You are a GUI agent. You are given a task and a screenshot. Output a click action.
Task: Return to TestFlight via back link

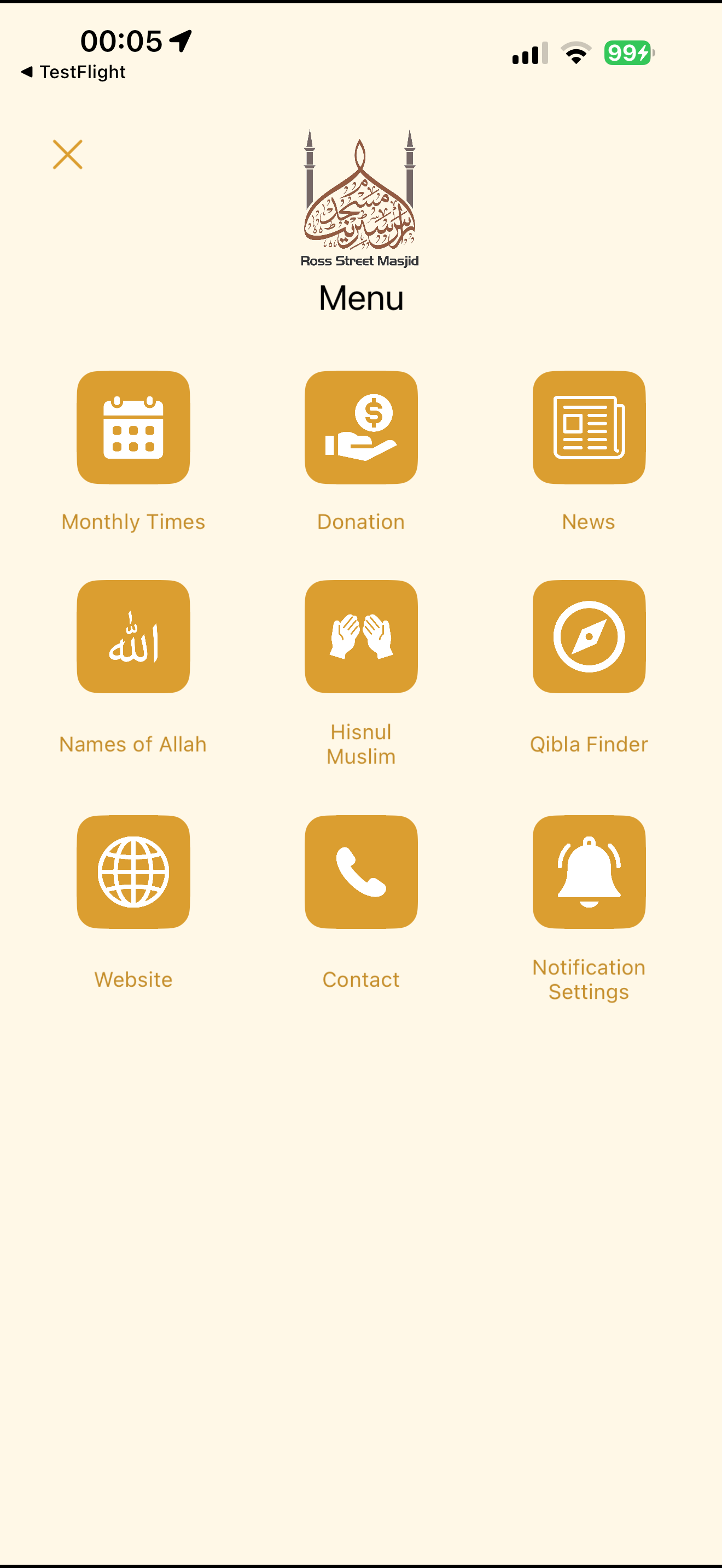(74, 72)
